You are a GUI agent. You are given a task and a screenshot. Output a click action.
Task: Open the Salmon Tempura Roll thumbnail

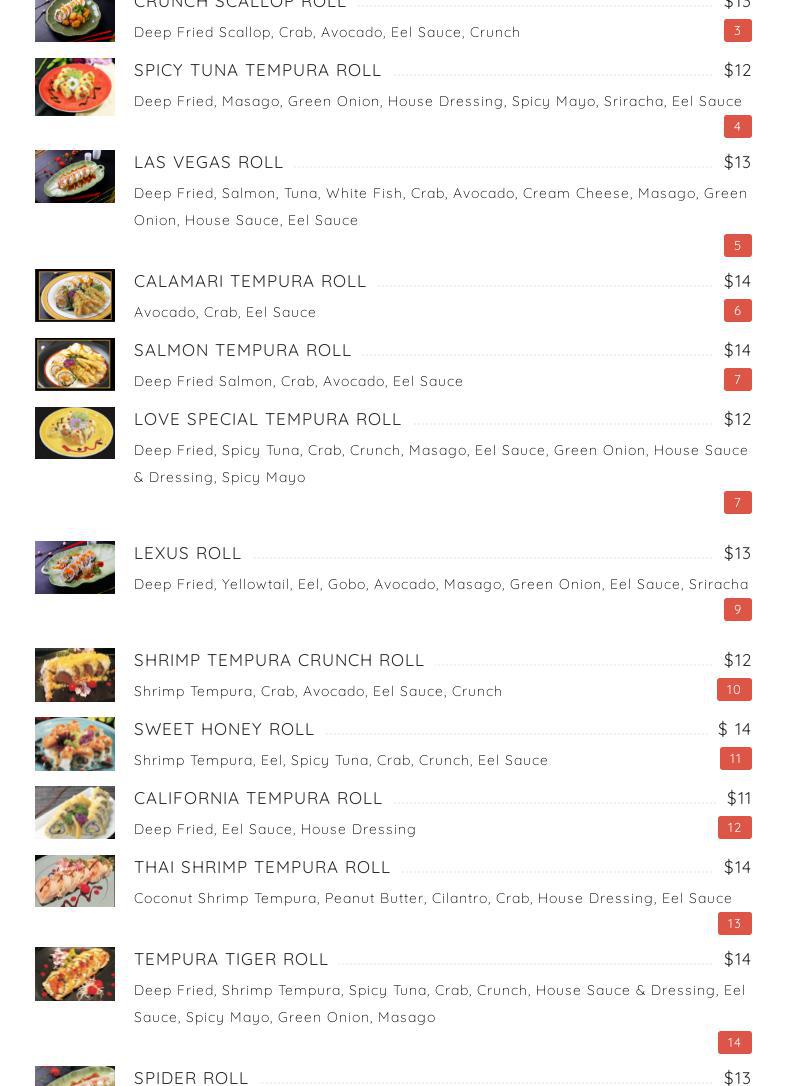point(75,364)
